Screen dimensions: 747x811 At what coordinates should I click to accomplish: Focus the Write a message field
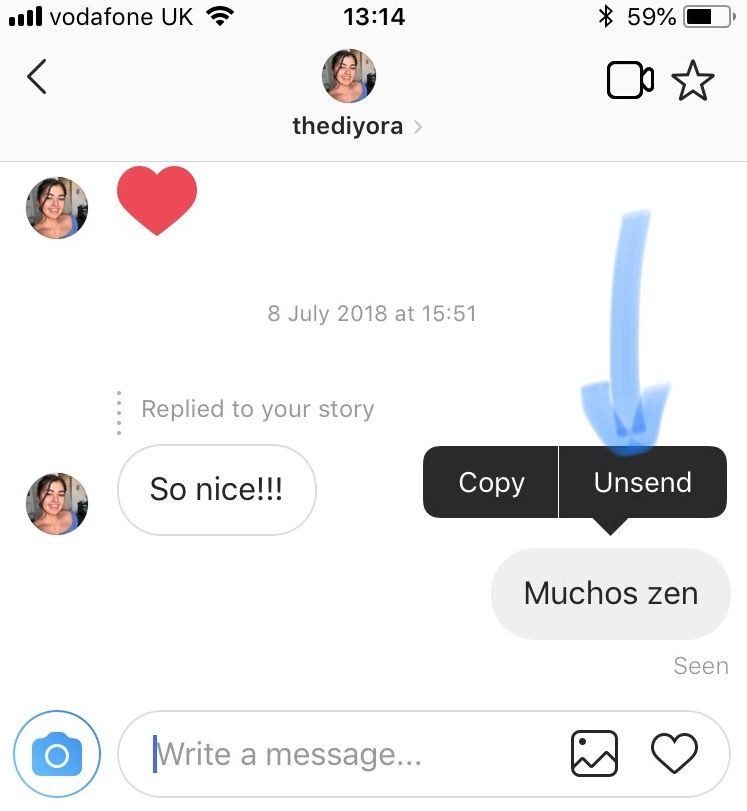(x=340, y=754)
